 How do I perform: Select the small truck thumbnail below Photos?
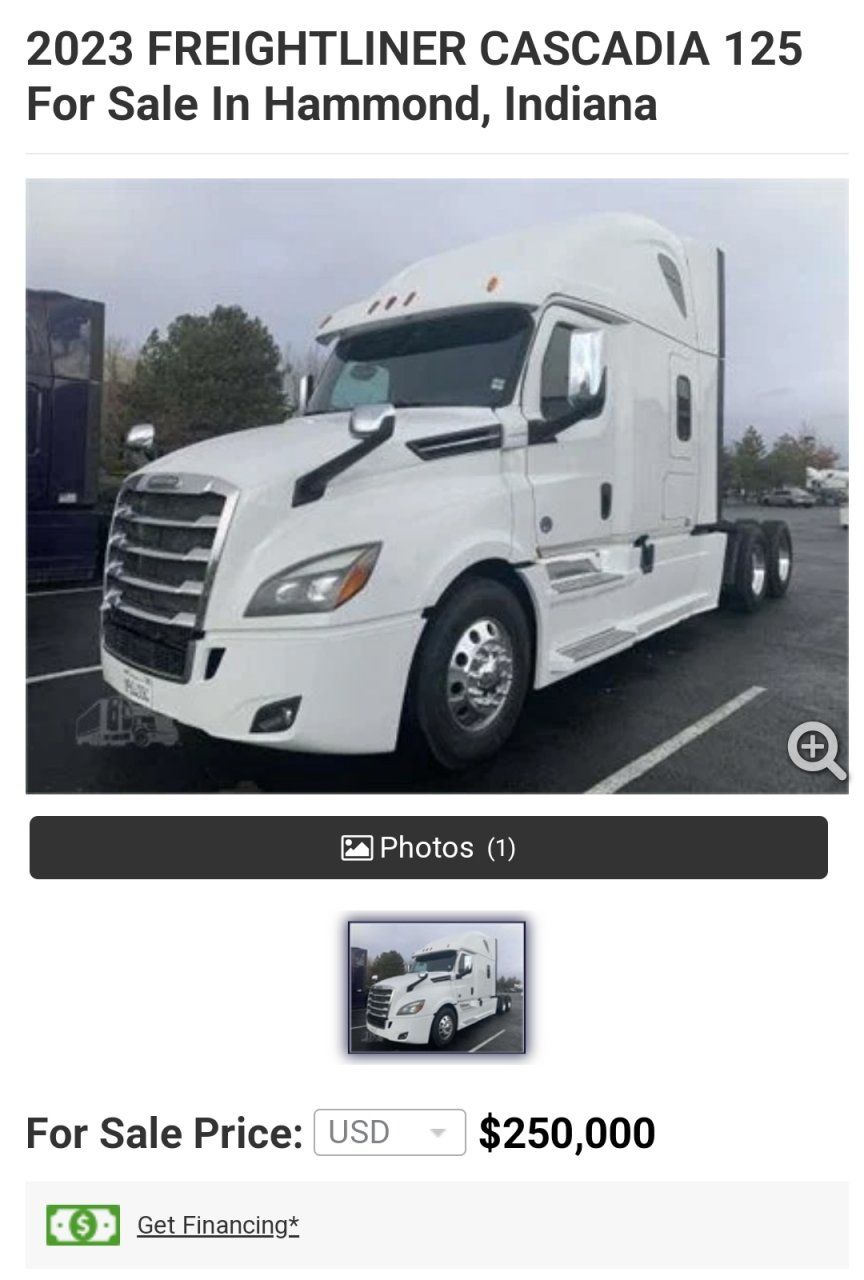click(x=436, y=987)
